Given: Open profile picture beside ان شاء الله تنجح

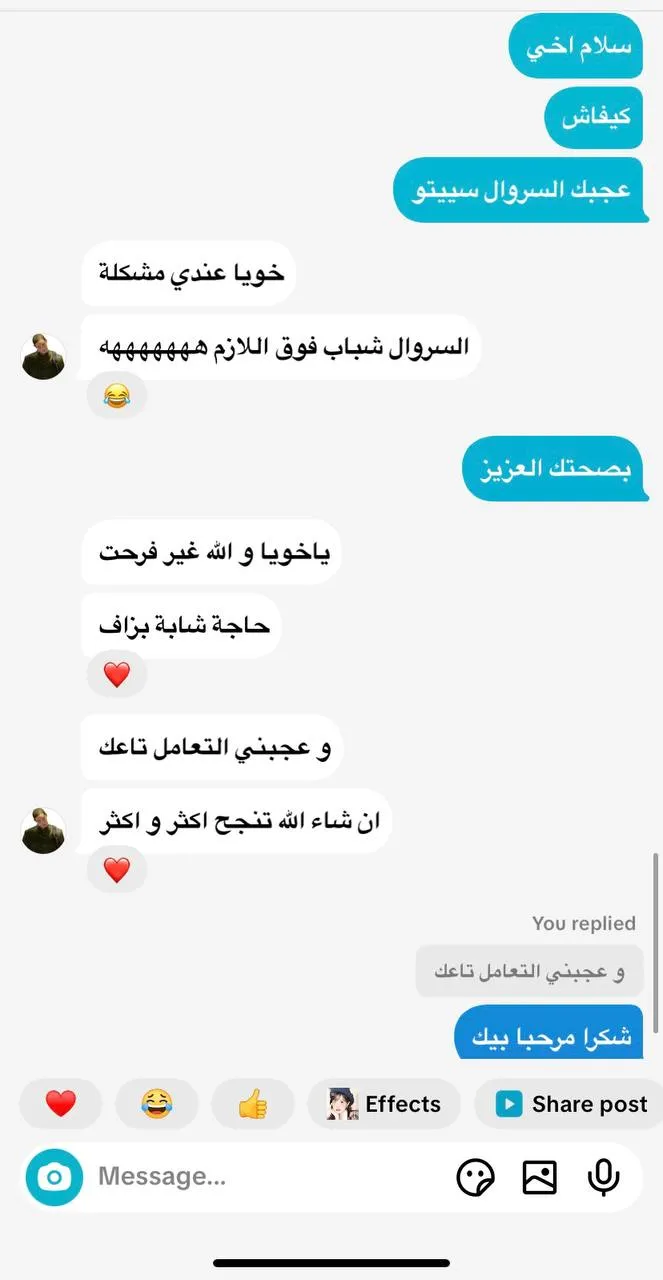Looking at the screenshot, I should tap(43, 830).
